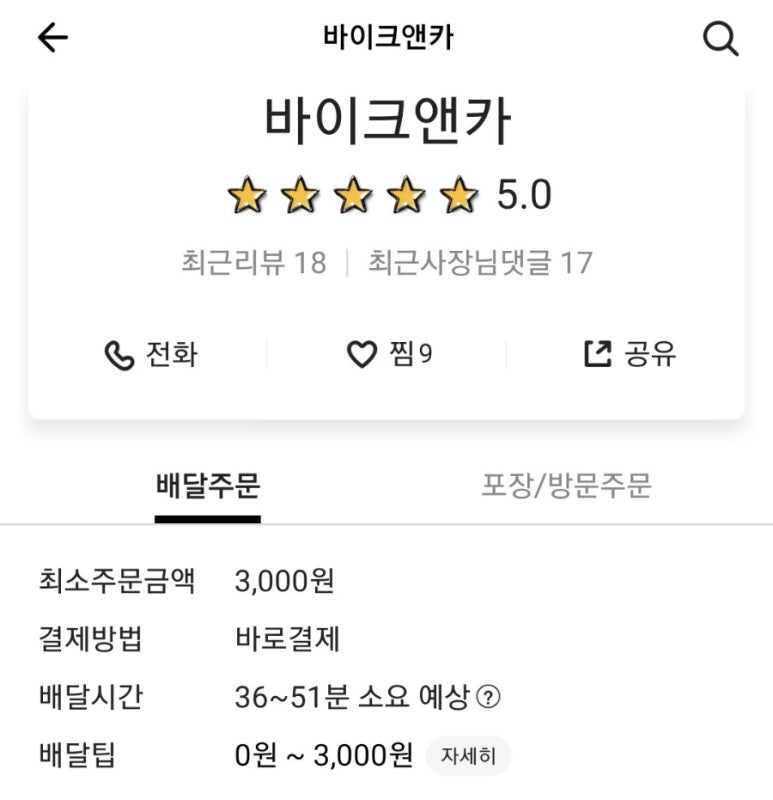
Task: Open delivery time help question mark
Action: [487, 697]
